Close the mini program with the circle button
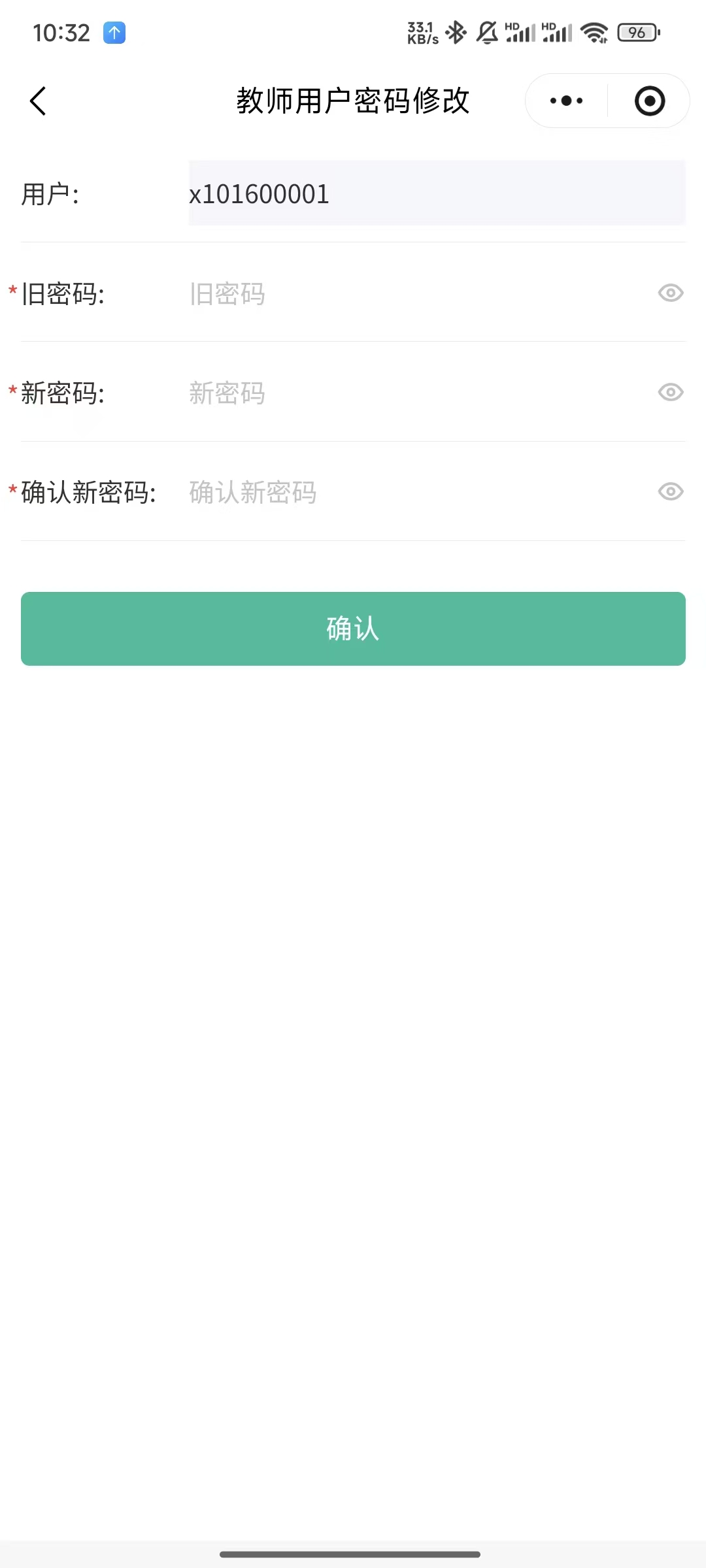Screen dimensions: 706x1568 click(649, 101)
